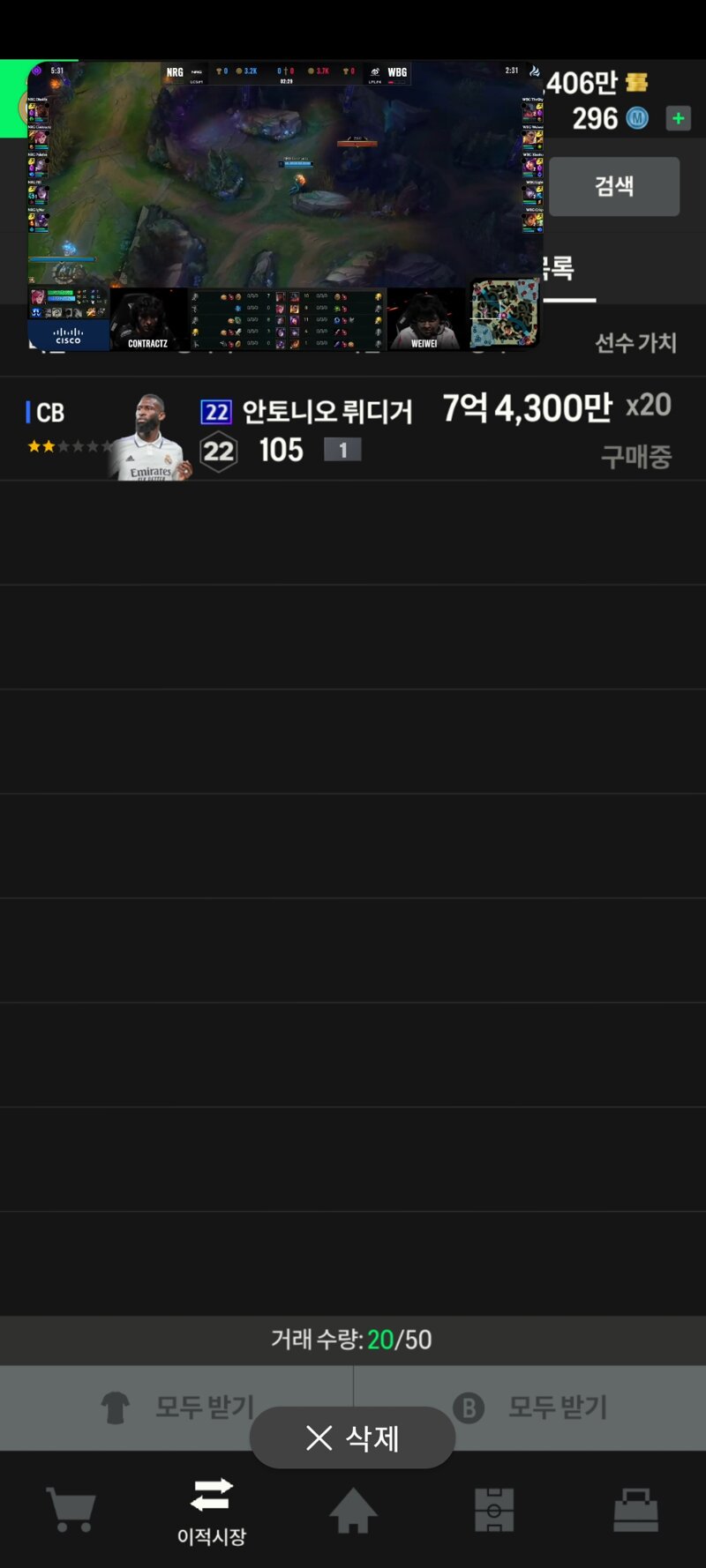706x1568 pixels.
Task: Open the briefcase inventory tab
Action: [635, 1510]
